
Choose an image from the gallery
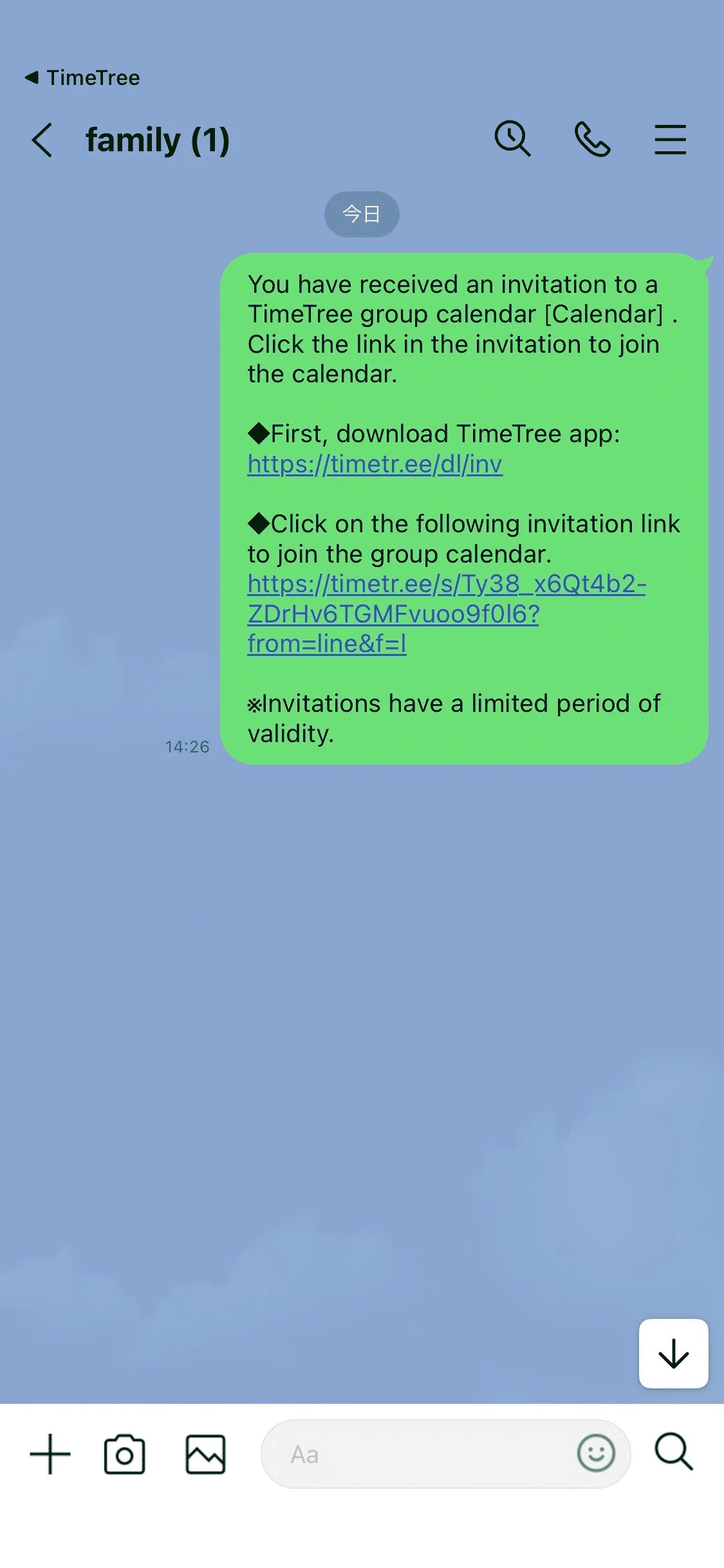(x=205, y=1453)
